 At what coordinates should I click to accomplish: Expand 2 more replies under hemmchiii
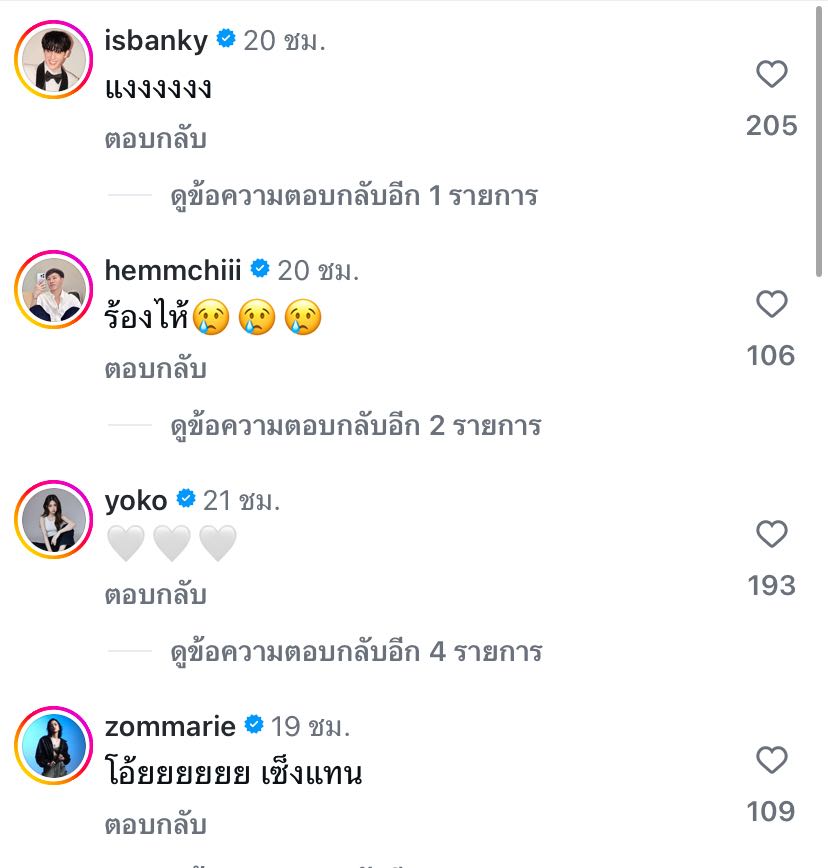(x=356, y=426)
